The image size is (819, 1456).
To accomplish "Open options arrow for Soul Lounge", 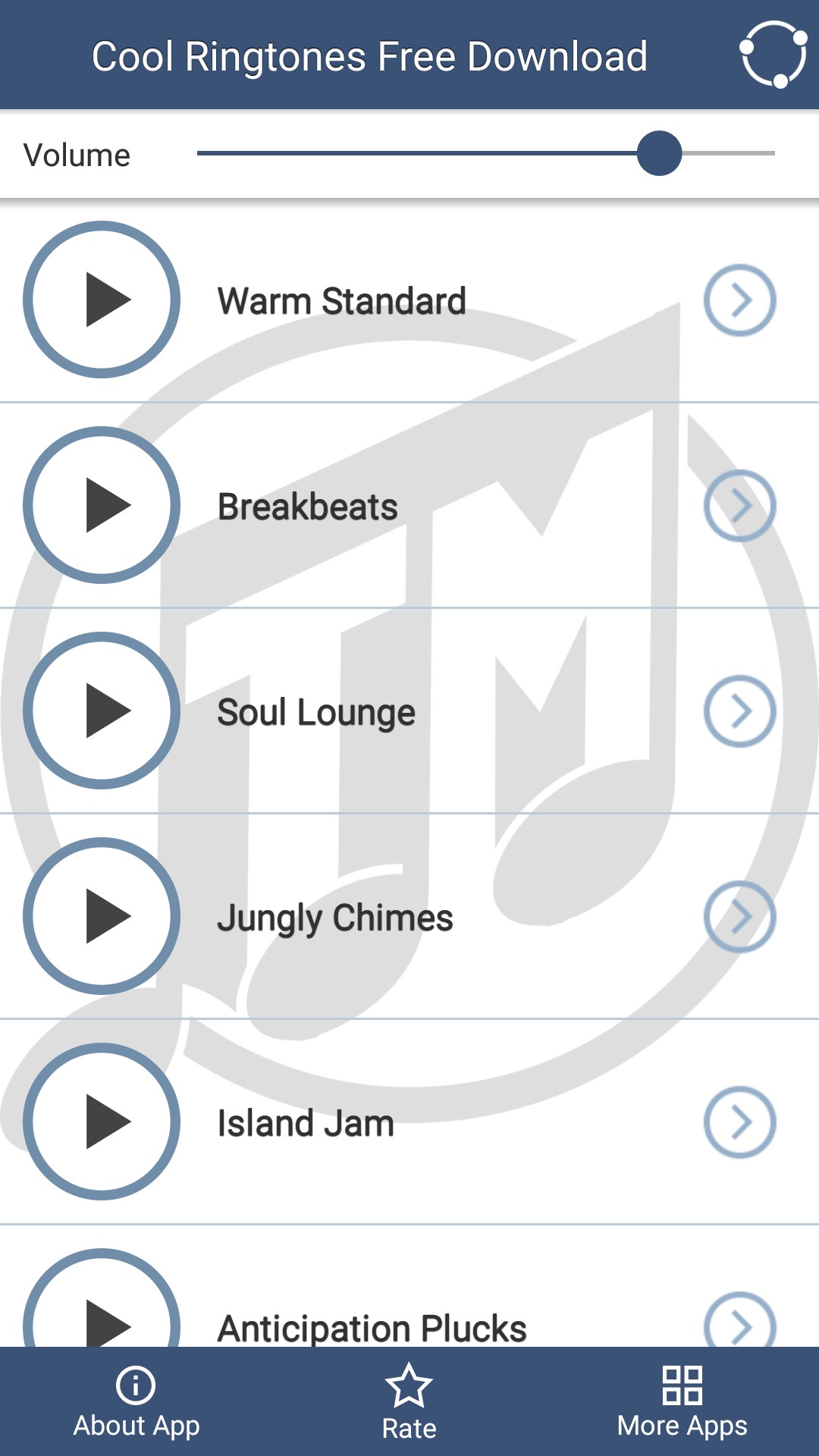I will pos(739,711).
